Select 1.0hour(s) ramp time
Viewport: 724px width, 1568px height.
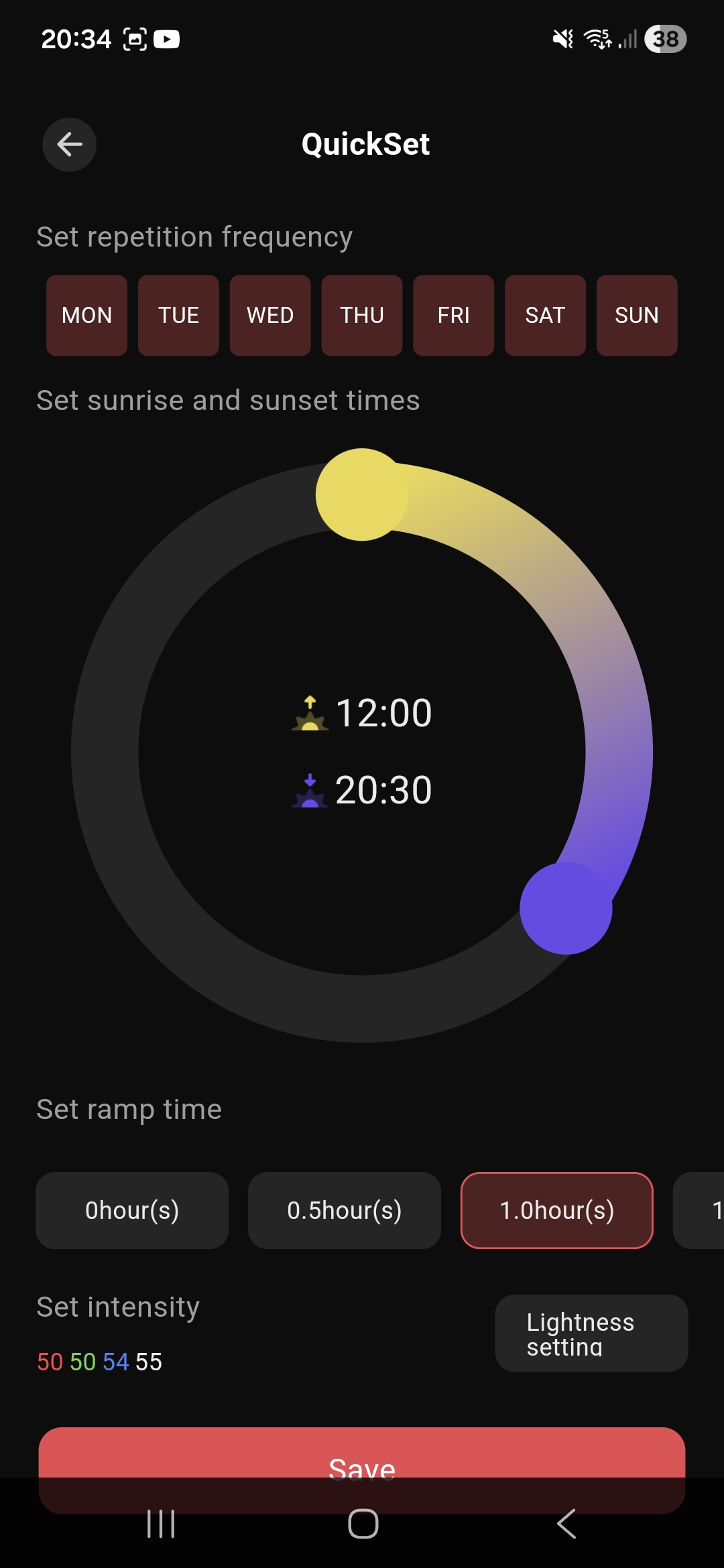pyautogui.click(x=557, y=1210)
